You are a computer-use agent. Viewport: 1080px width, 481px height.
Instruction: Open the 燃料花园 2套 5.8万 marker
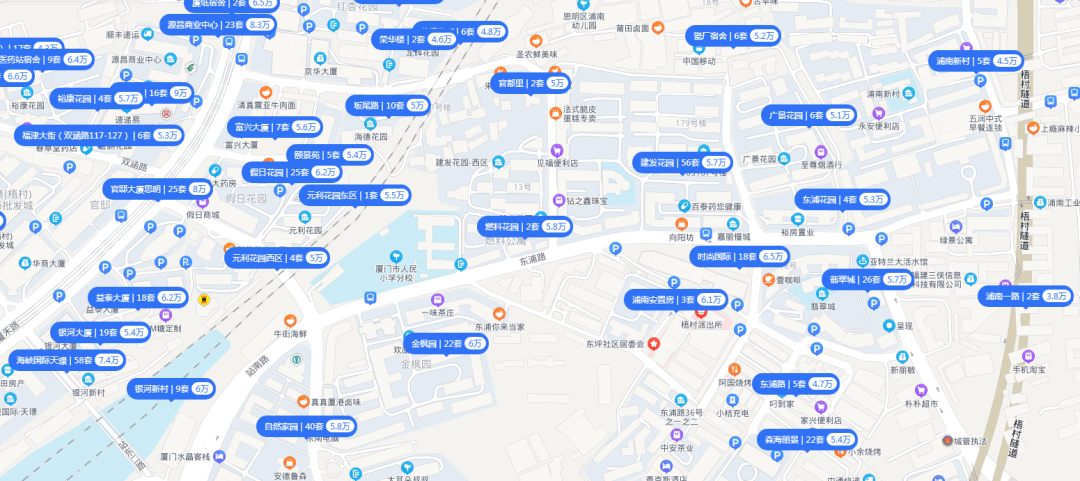[x=521, y=226]
